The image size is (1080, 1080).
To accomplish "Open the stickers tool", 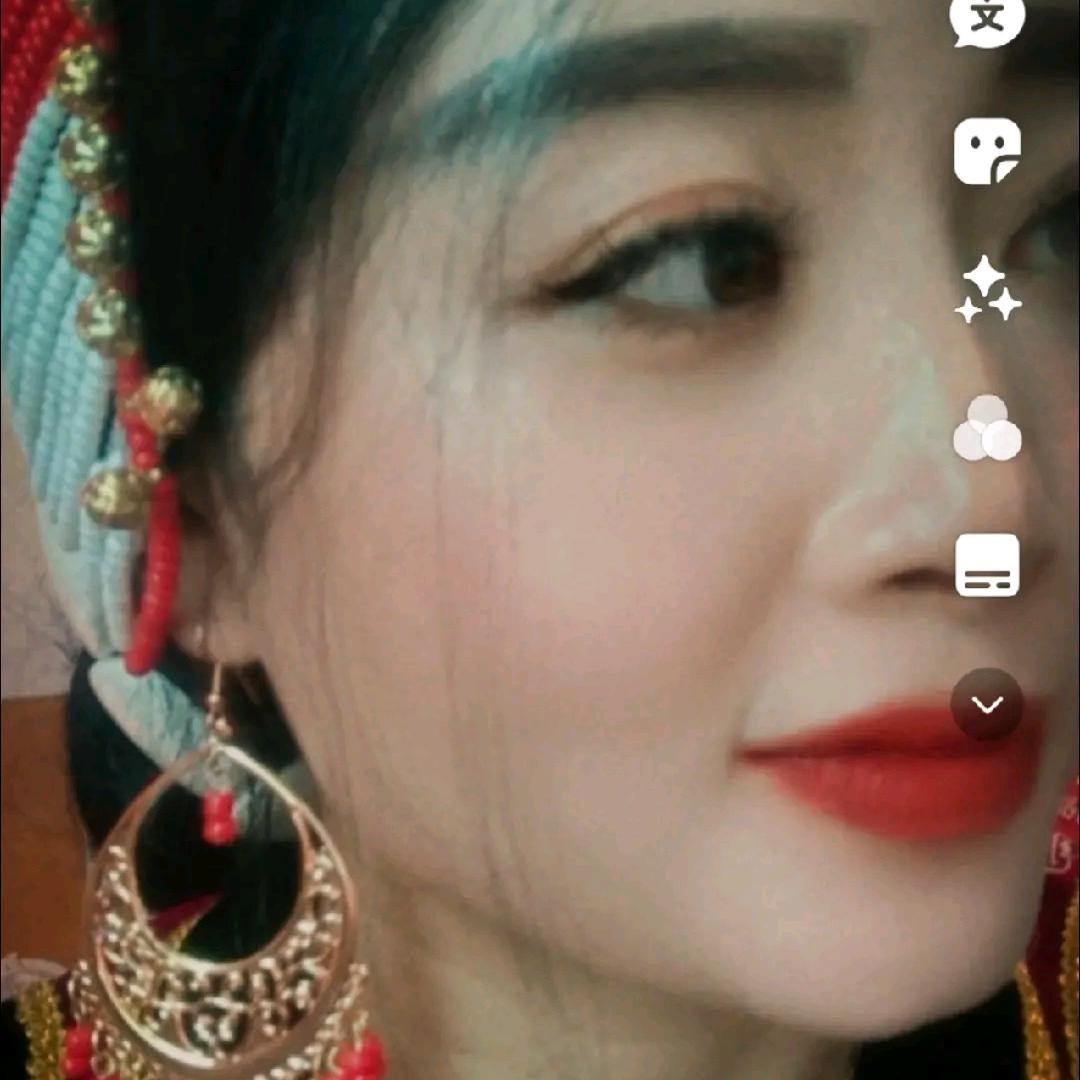I will pos(987,151).
